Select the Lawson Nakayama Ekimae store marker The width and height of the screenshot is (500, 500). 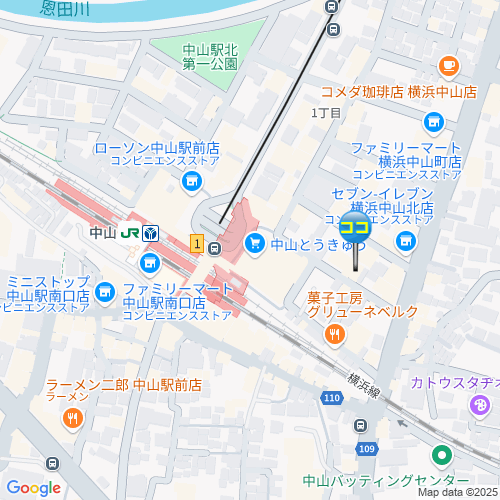tap(192, 182)
